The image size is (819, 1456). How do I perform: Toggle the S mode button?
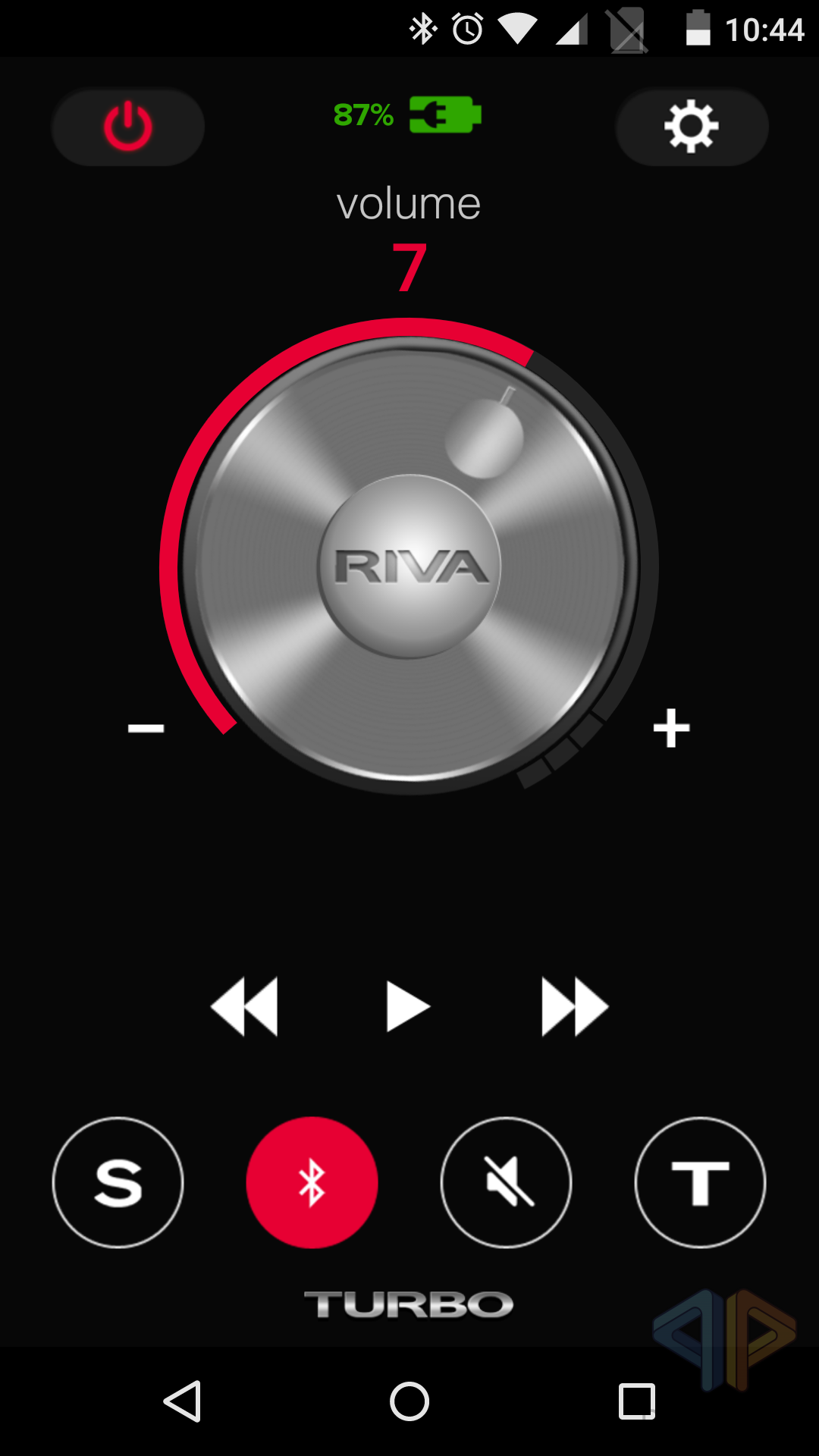(118, 1182)
